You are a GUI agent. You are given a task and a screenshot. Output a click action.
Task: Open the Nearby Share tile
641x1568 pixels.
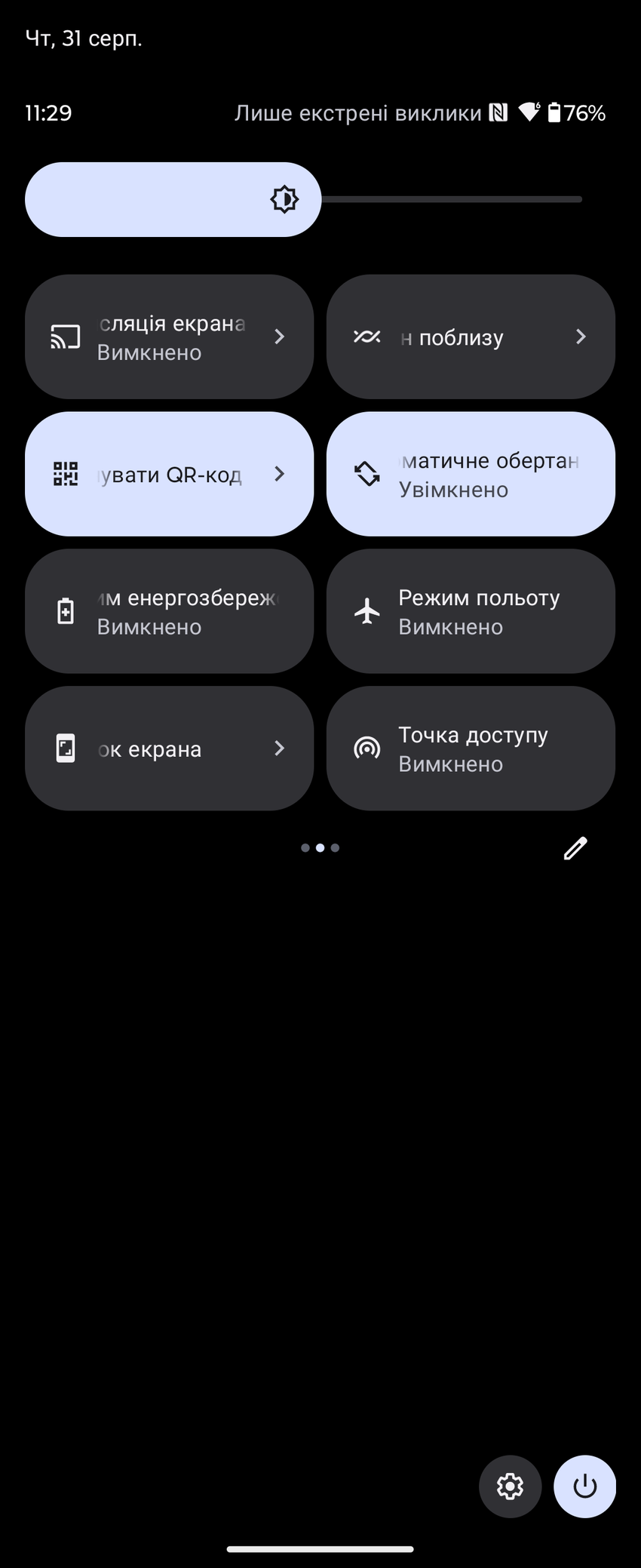tap(471, 337)
